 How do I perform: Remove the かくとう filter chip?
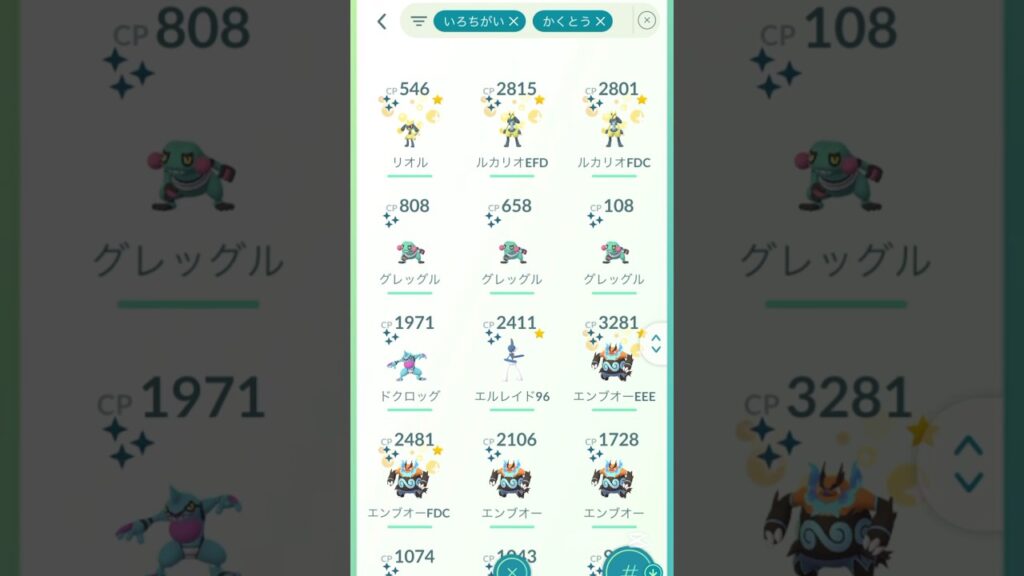pos(600,21)
